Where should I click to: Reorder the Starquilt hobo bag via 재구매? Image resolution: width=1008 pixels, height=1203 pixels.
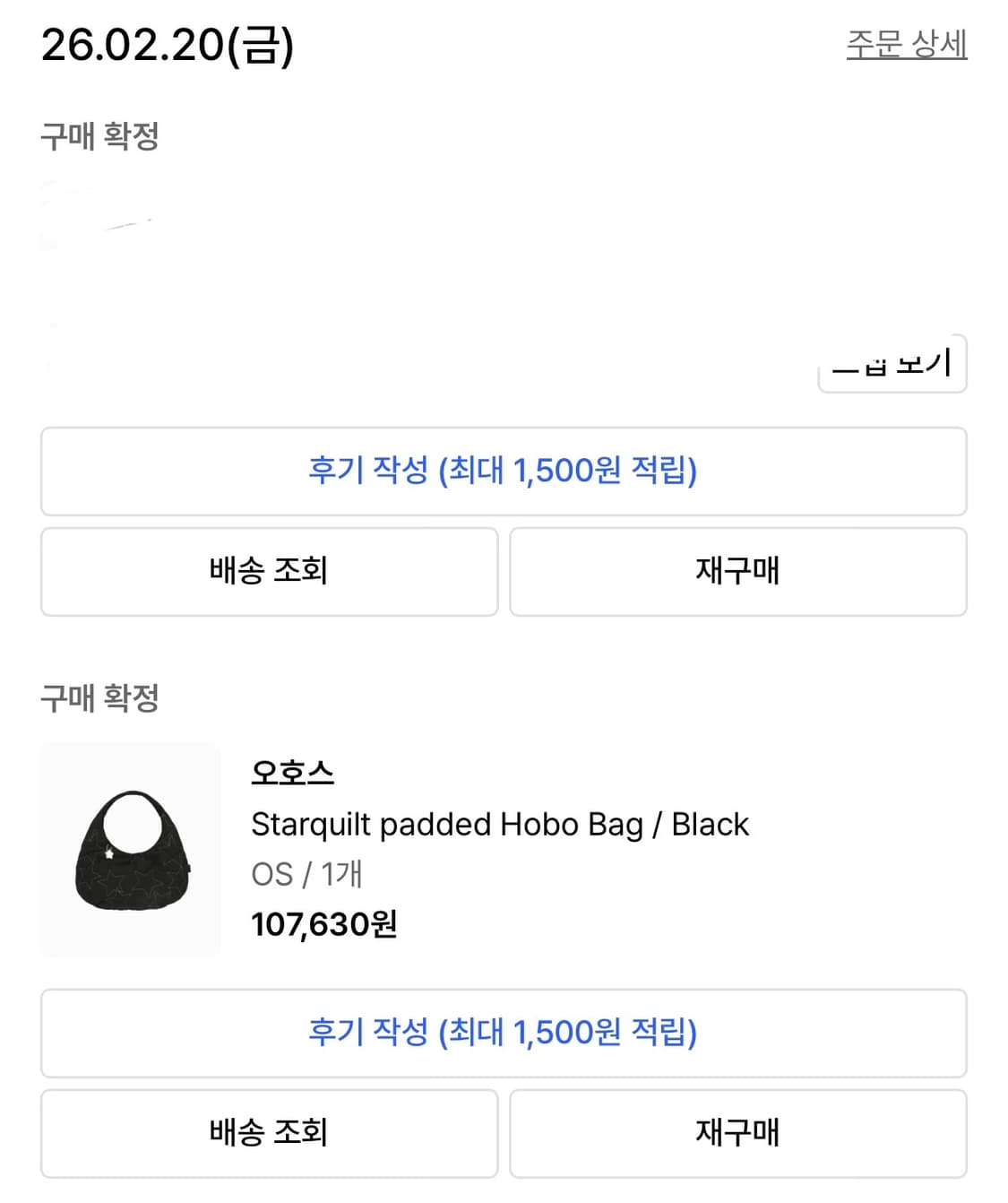[x=738, y=1133]
